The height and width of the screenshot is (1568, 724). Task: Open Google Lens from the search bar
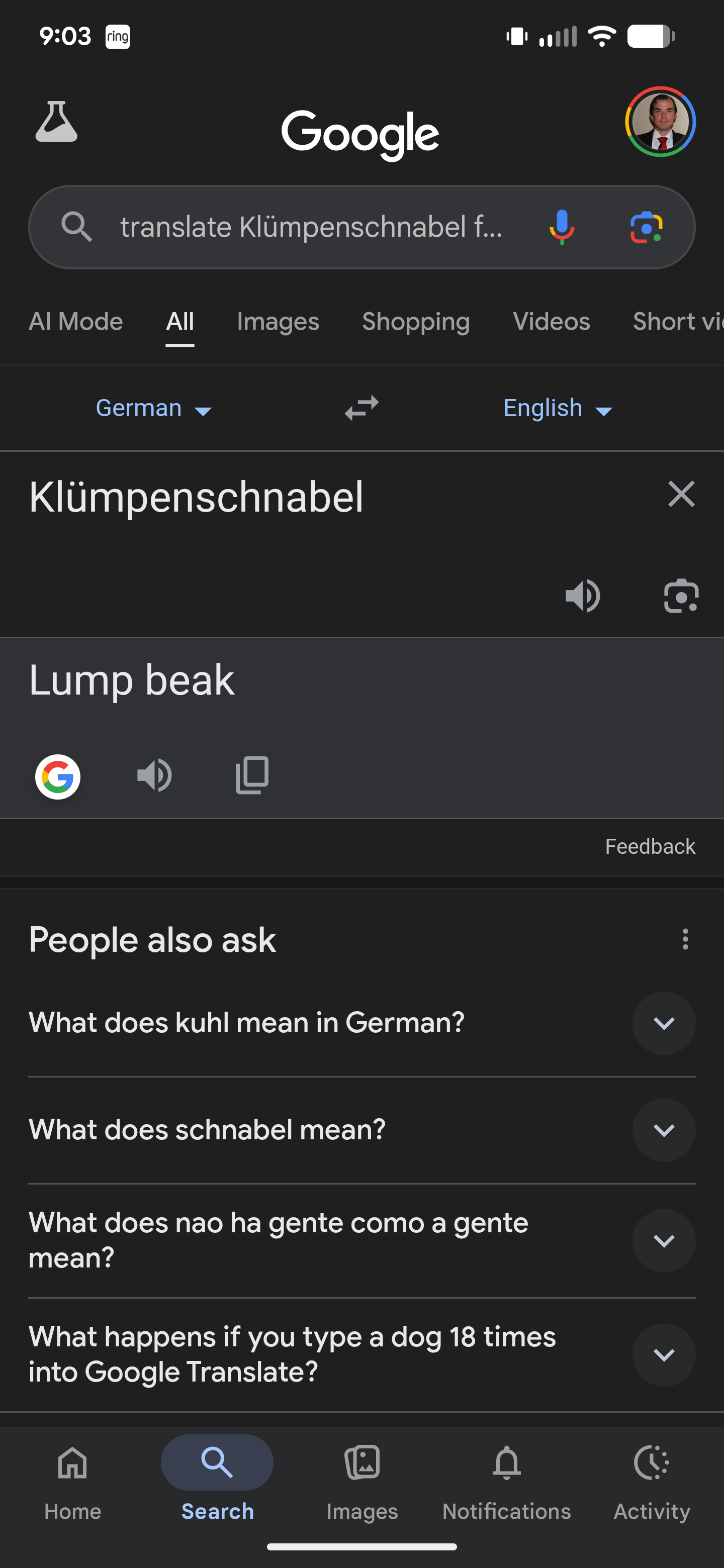(x=646, y=227)
